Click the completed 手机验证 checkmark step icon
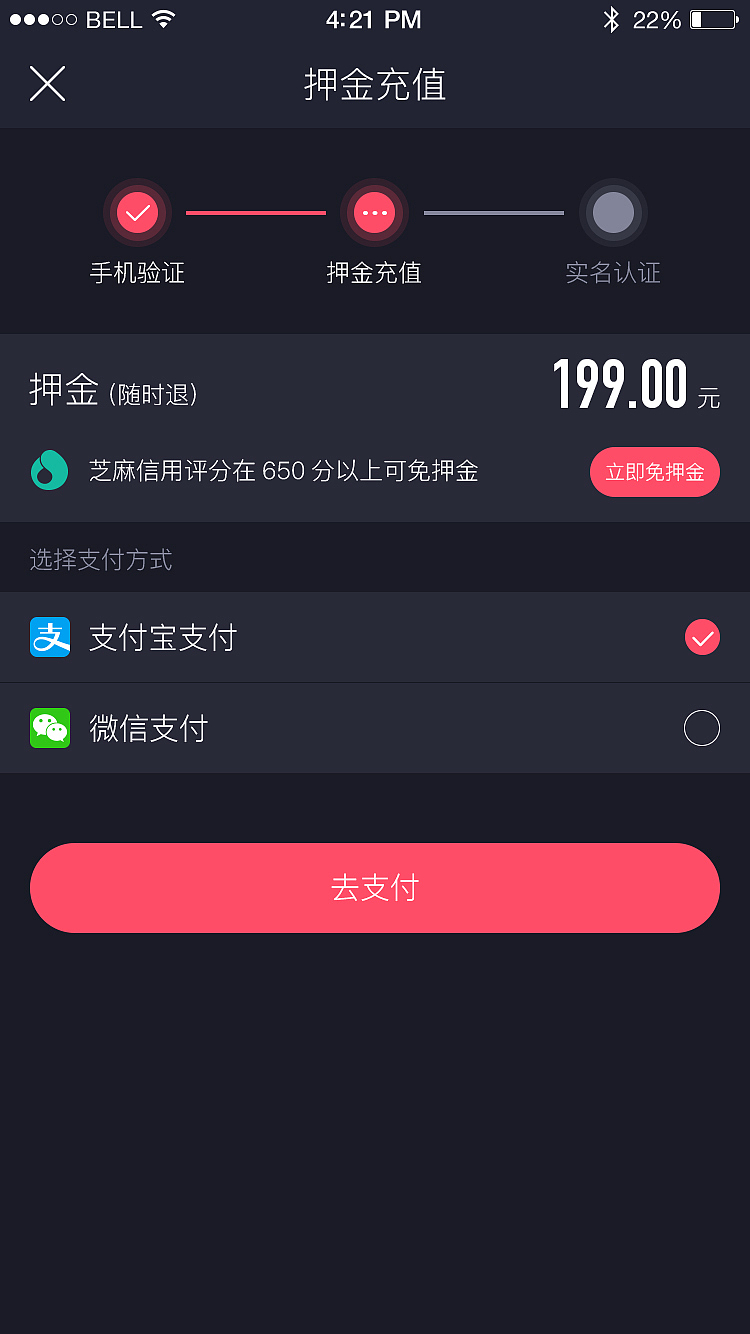This screenshot has width=750, height=1334. tap(137, 212)
